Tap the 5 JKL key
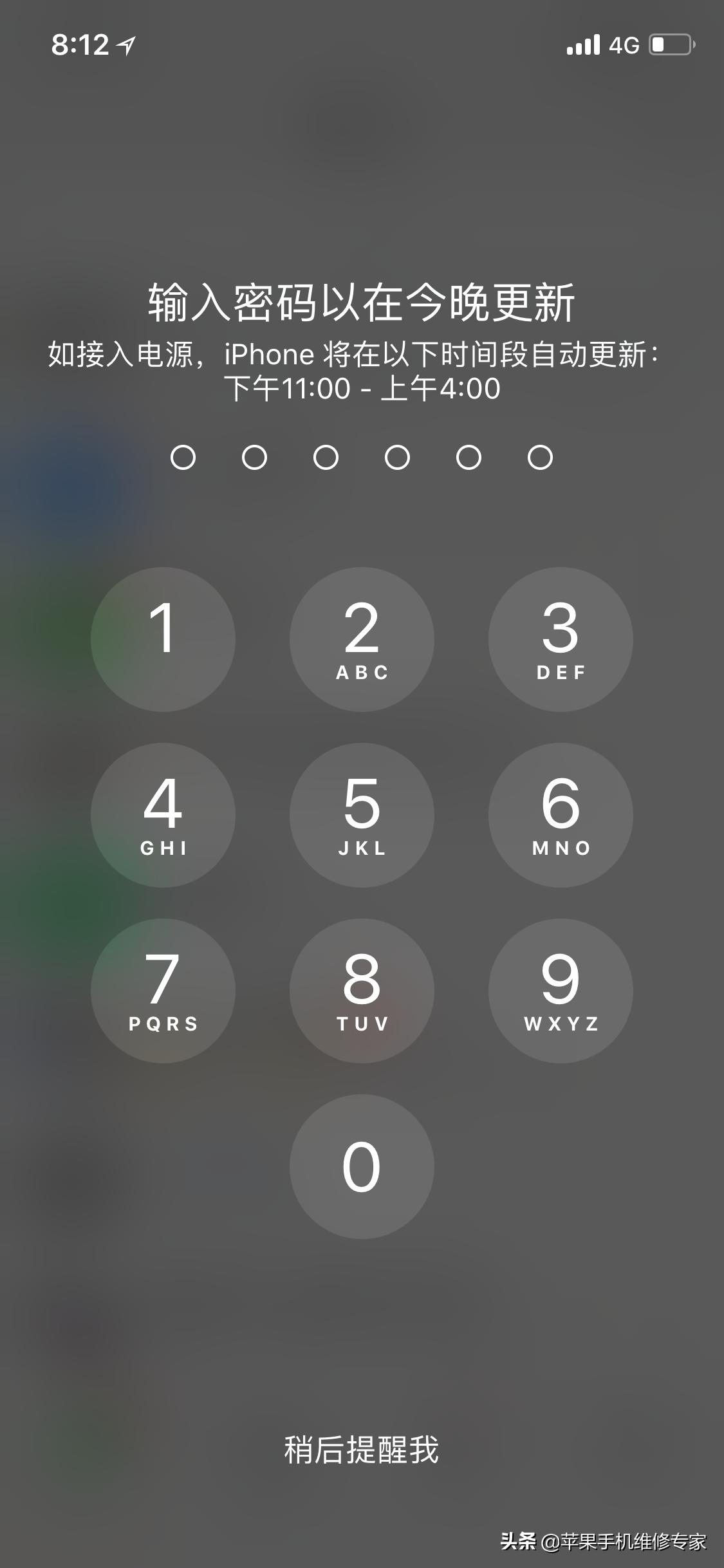724x1568 pixels. pyautogui.click(x=362, y=815)
